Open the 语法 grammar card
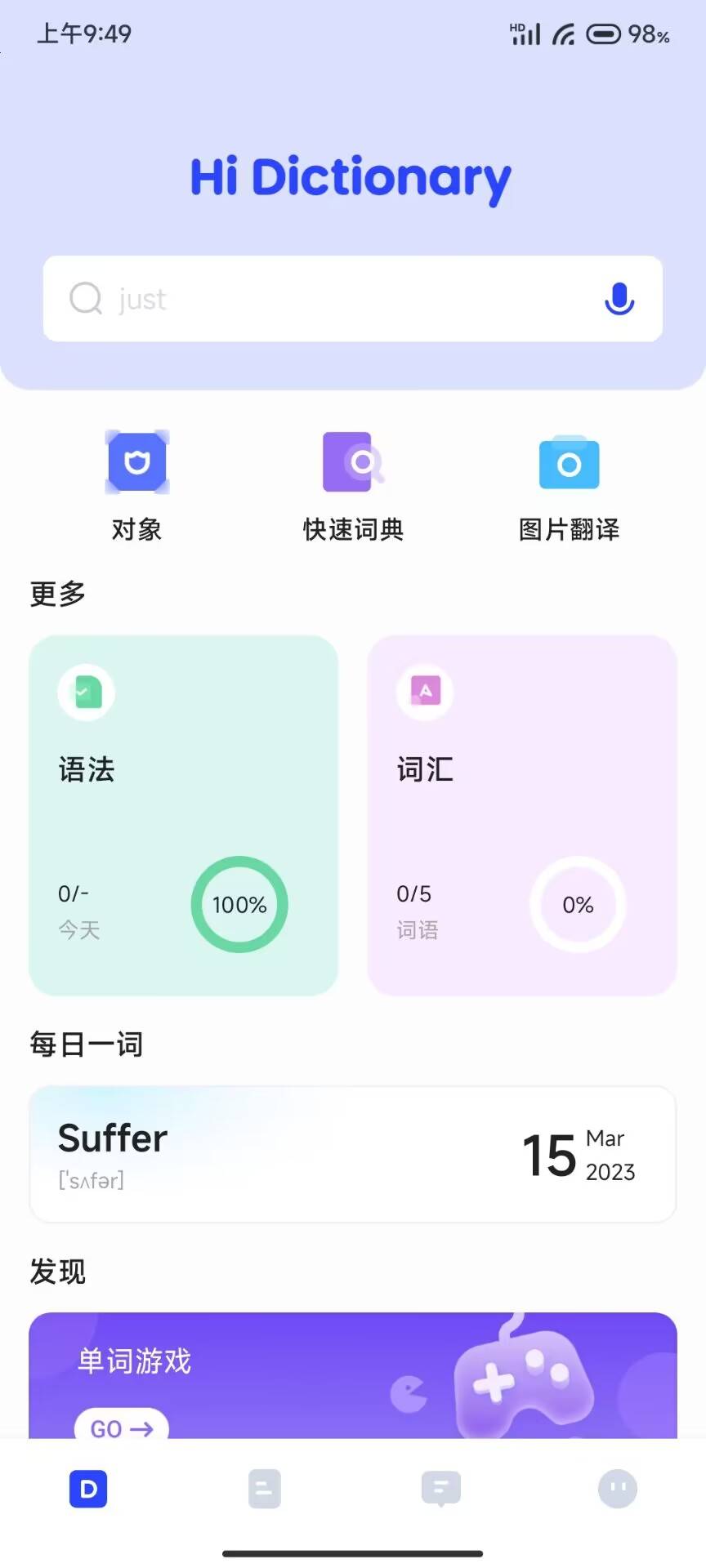706x1568 pixels. [x=183, y=815]
